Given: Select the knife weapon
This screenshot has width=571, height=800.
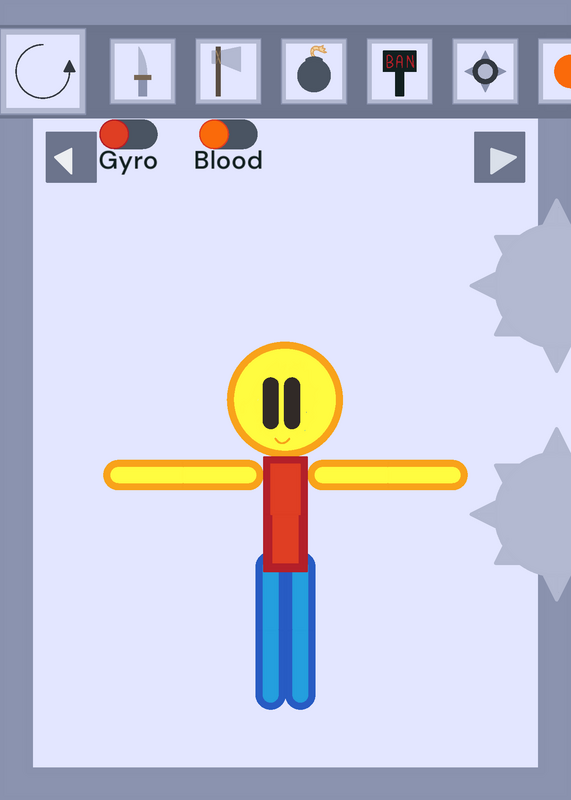Looking at the screenshot, I should tap(143, 71).
